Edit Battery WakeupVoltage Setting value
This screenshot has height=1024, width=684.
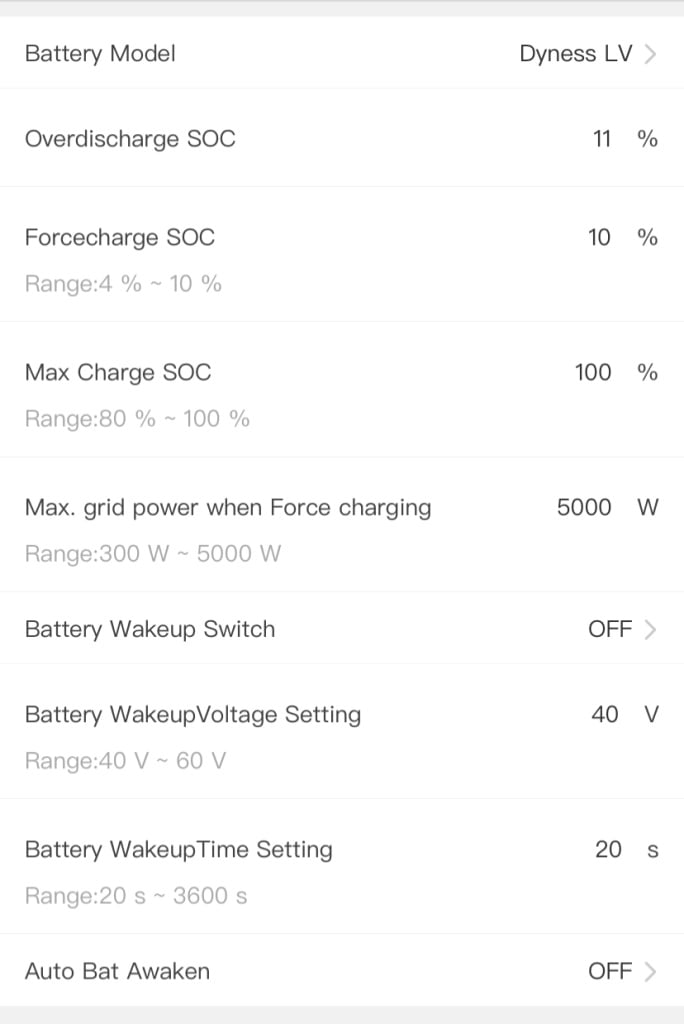coord(604,715)
